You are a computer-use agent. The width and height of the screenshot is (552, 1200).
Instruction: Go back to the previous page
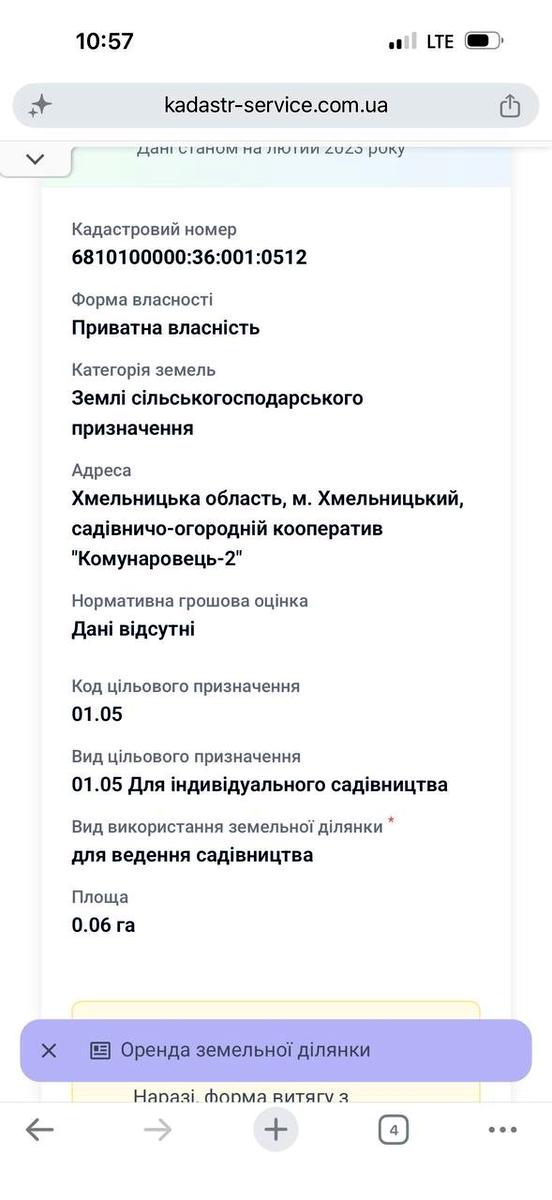click(40, 1130)
